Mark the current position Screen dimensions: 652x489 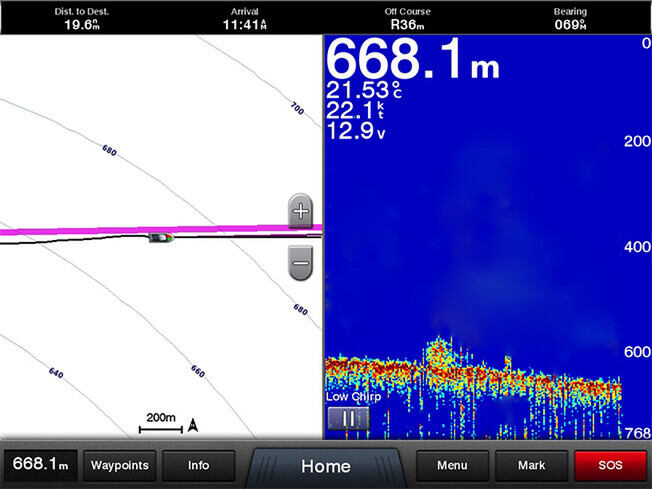coord(531,465)
